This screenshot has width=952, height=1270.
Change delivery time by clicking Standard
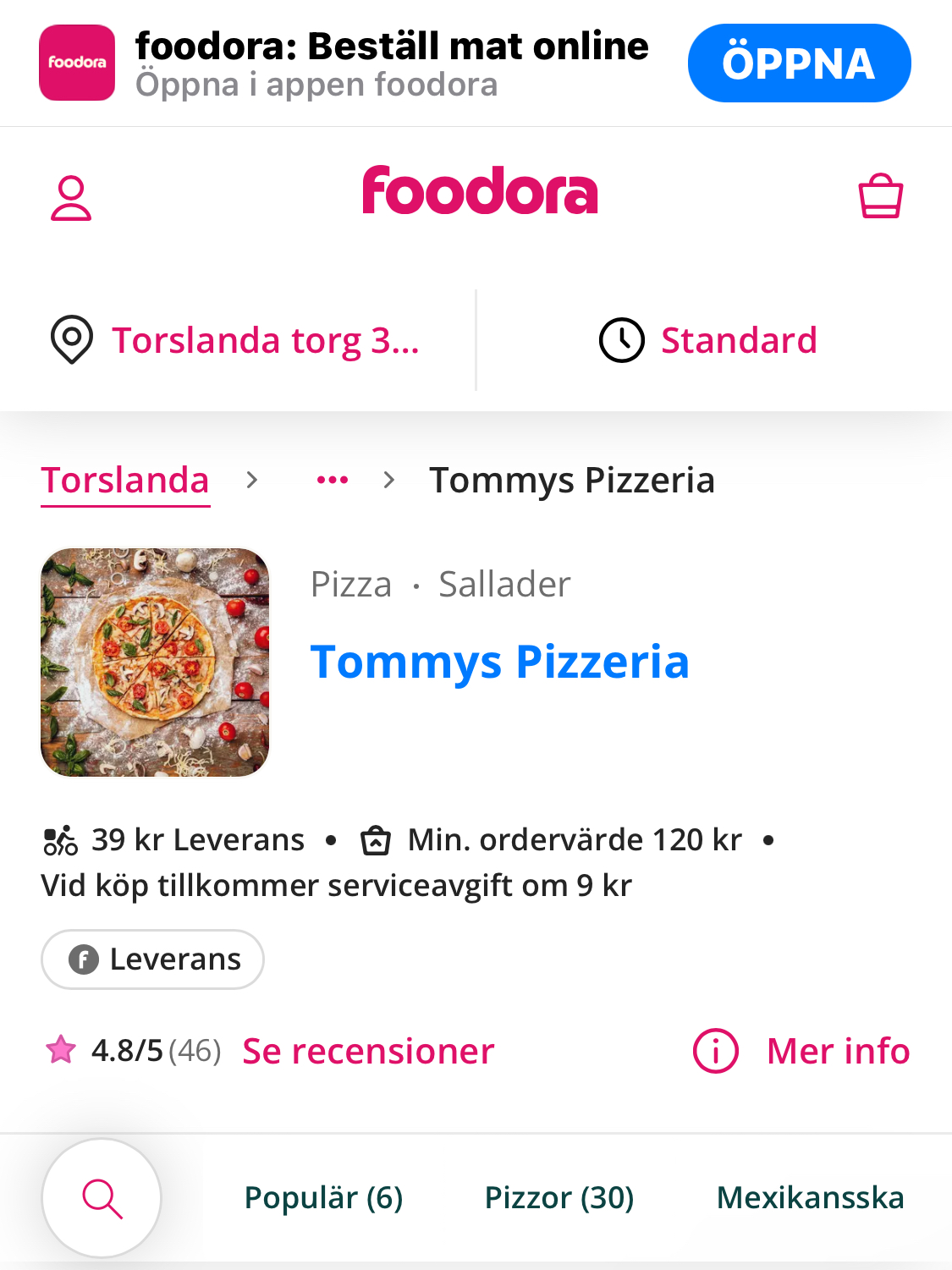click(x=739, y=340)
